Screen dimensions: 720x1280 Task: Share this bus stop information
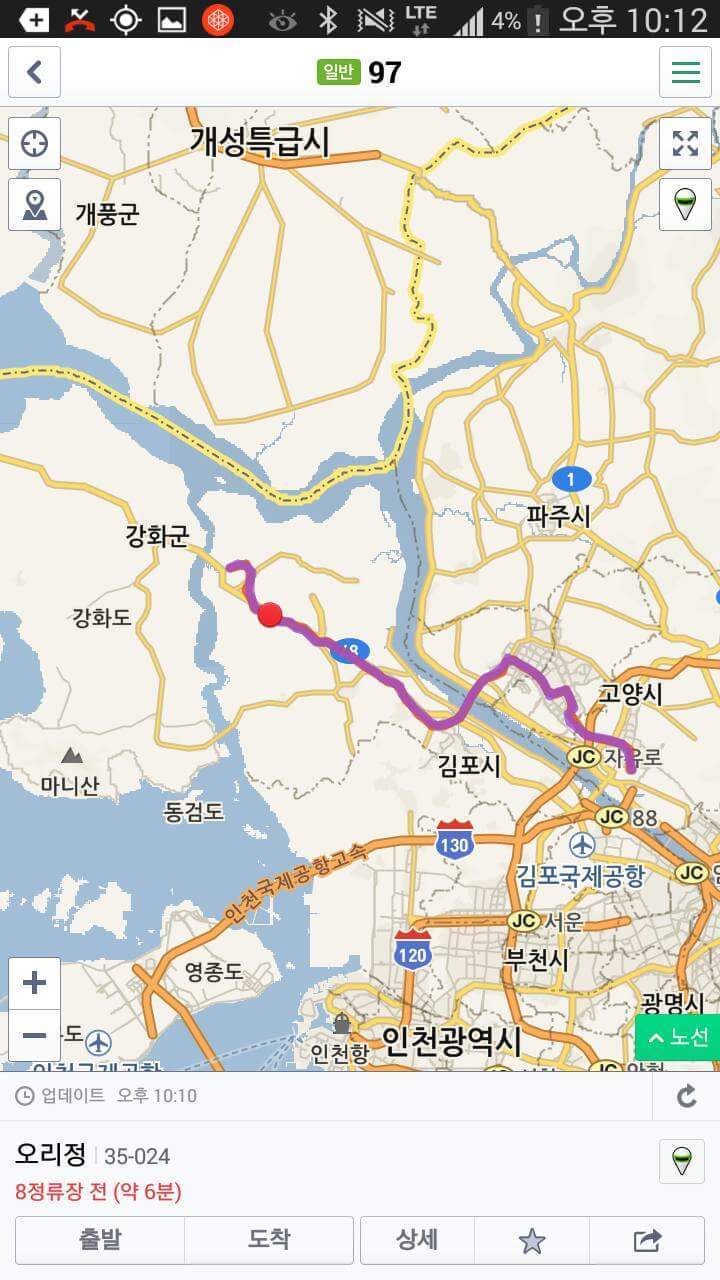point(647,1241)
